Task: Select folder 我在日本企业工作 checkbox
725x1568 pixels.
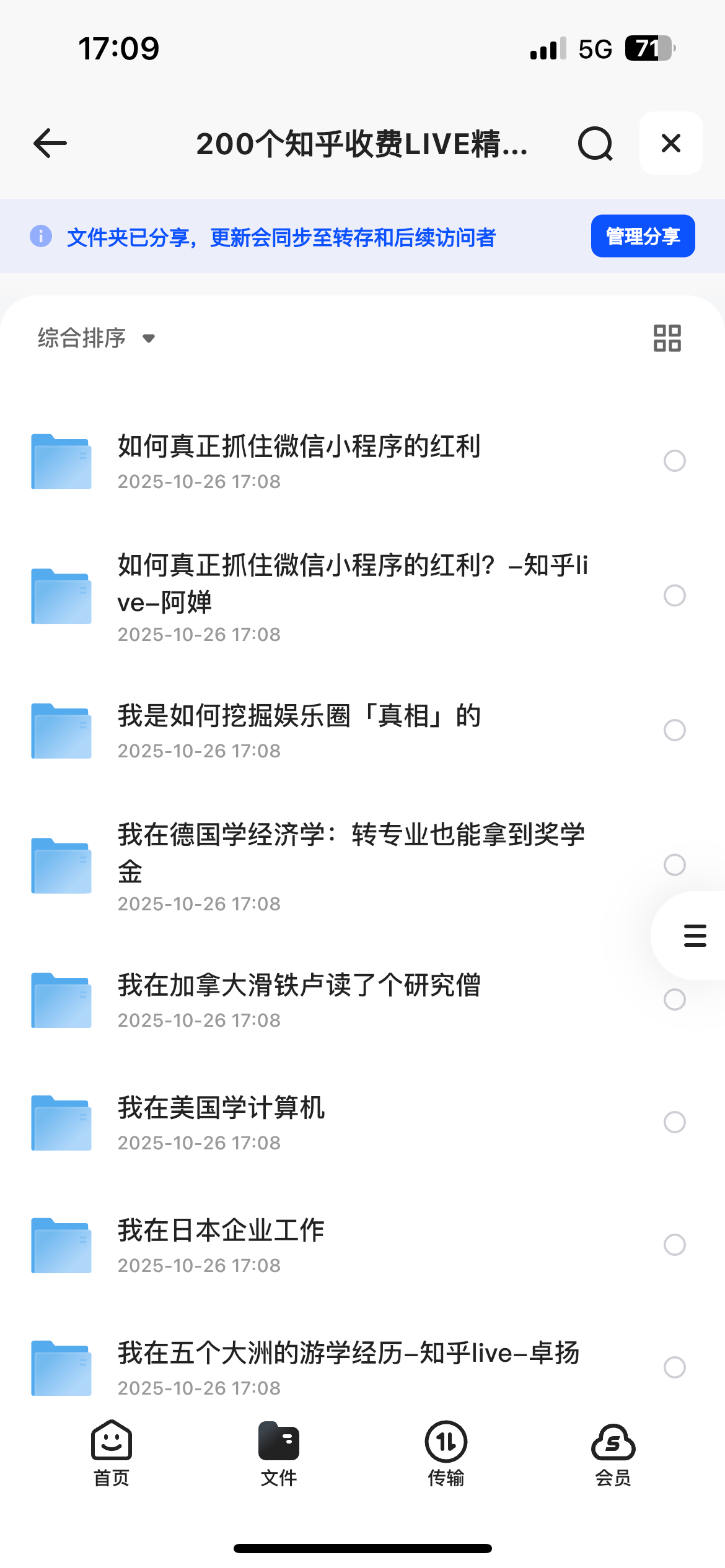Action: click(x=674, y=1244)
